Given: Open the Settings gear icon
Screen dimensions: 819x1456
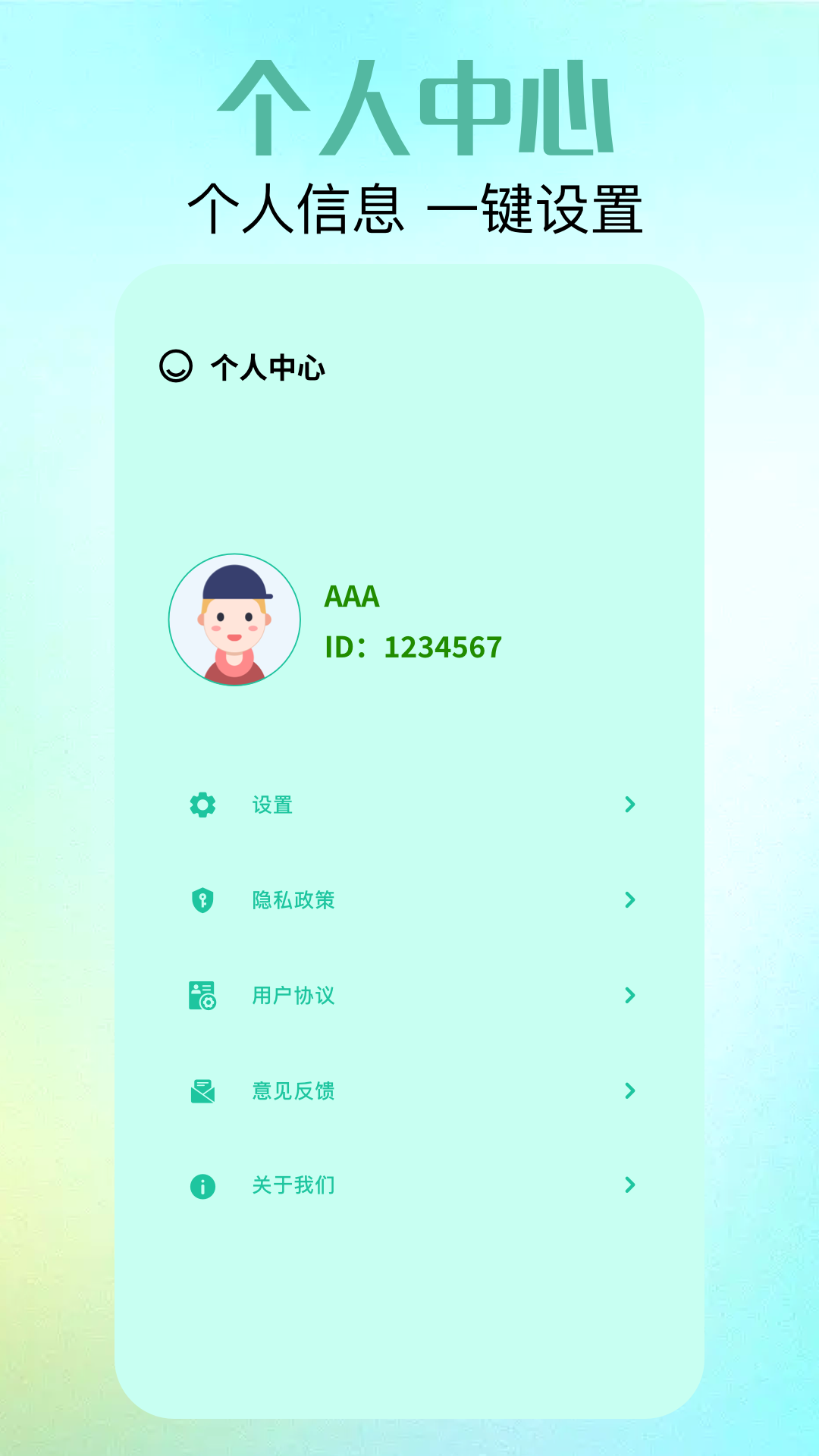Looking at the screenshot, I should [x=202, y=805].
